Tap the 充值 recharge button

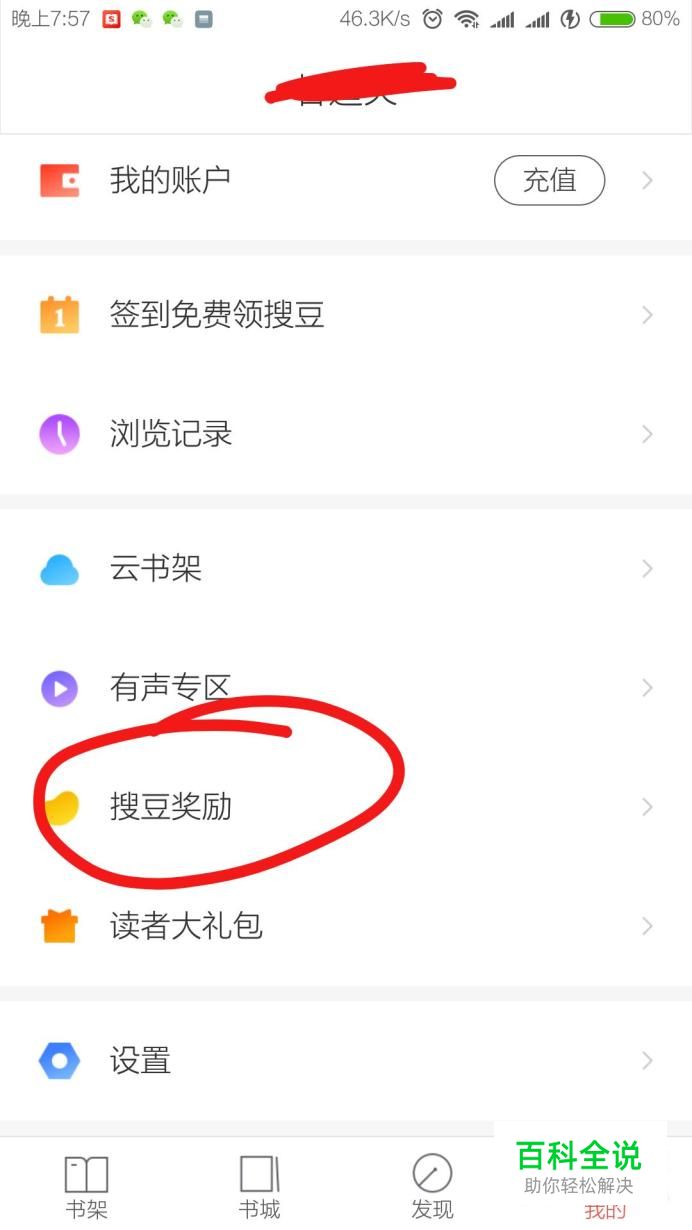point(549,181)
